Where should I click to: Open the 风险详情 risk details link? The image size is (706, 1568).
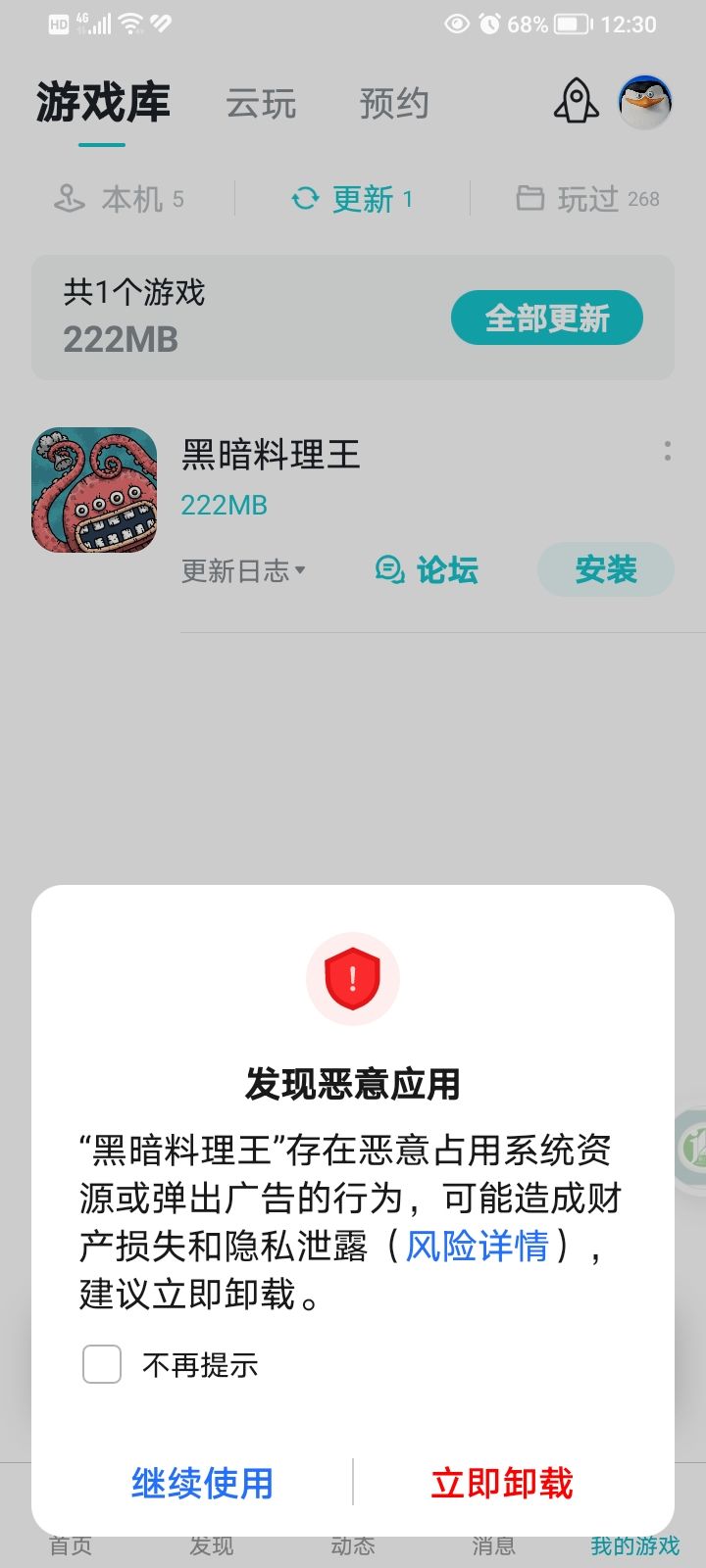[478, 1247]
